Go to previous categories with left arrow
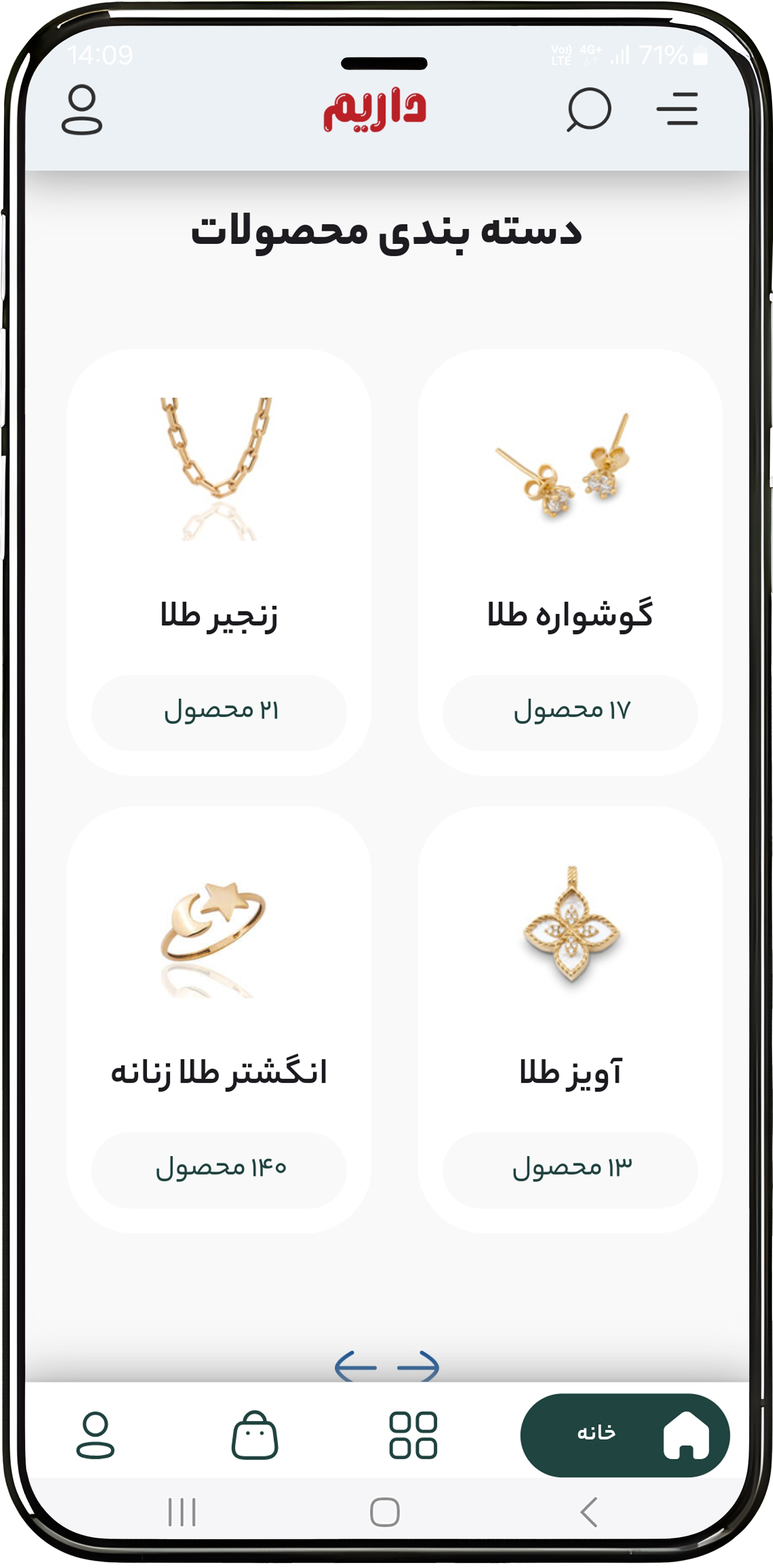The height and width of the screenshot is (1568, 773). click(x=355, y=1367)
